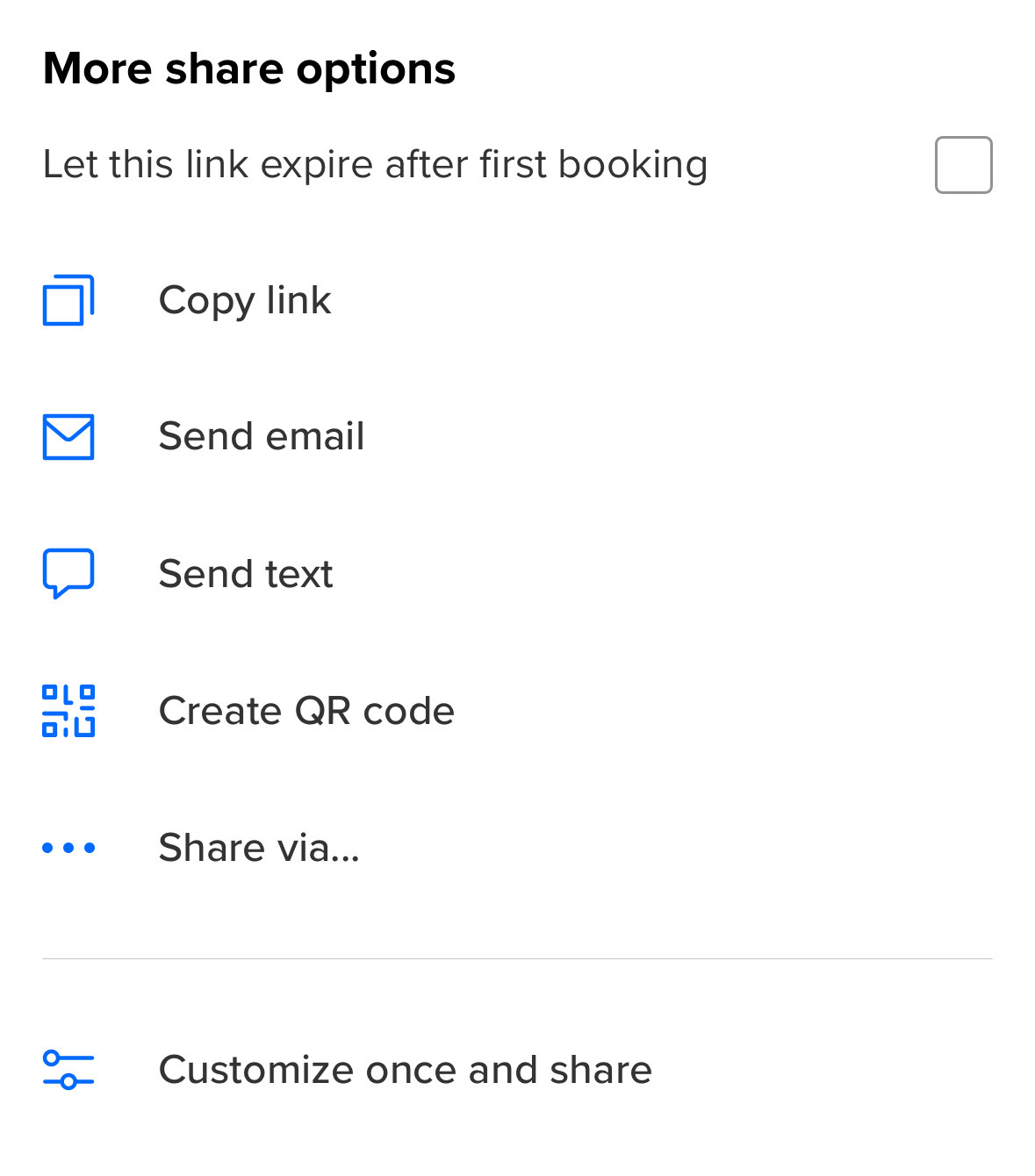This screenshot has width=1035, height=1176.
Task: Tap the overlapping squares copy icon
Action: pyautogui.click(x=68, y=300)
